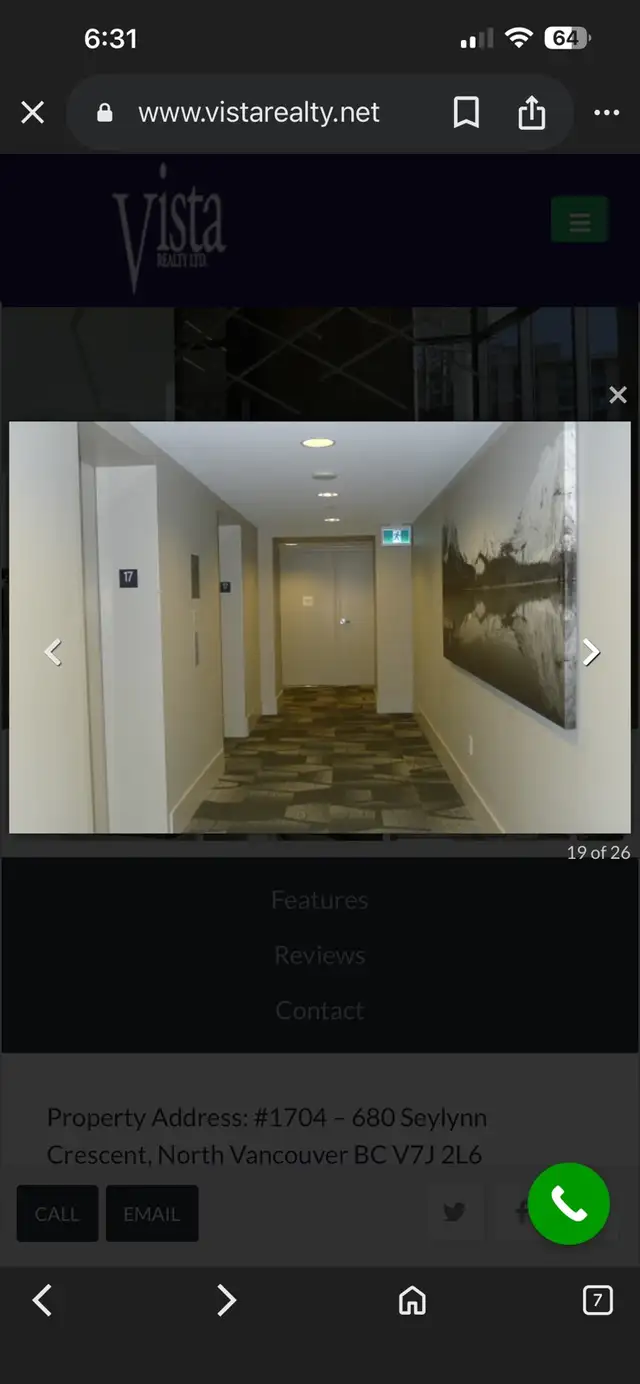The width and height of the screenshot is (640, 1384).
Task: Bookmark this page
Action: coord(466,113)
